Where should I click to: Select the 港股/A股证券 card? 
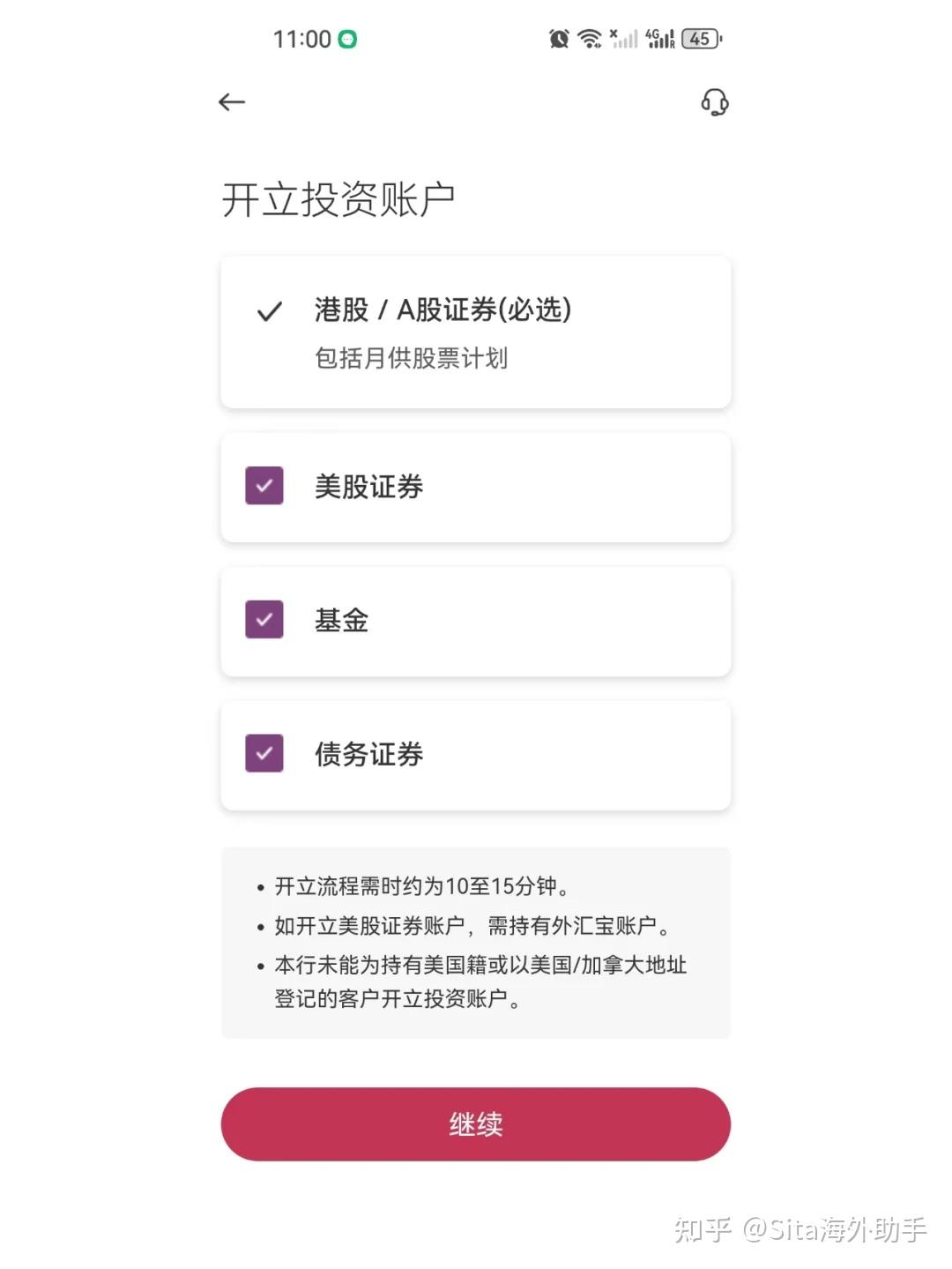(x=475, y=331)
